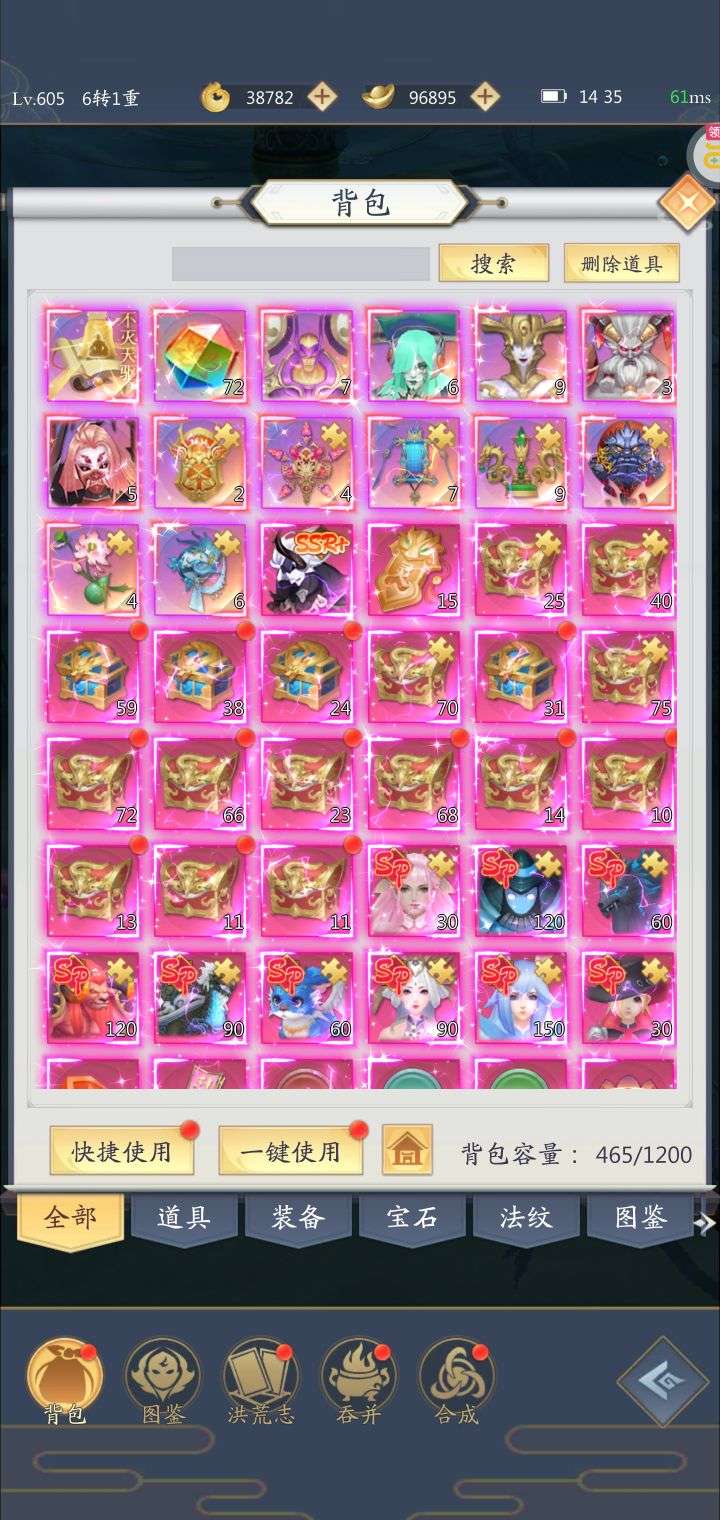Switch to the 法纹 tab
Screen dimensions: 720x1520
[526, 1218]
